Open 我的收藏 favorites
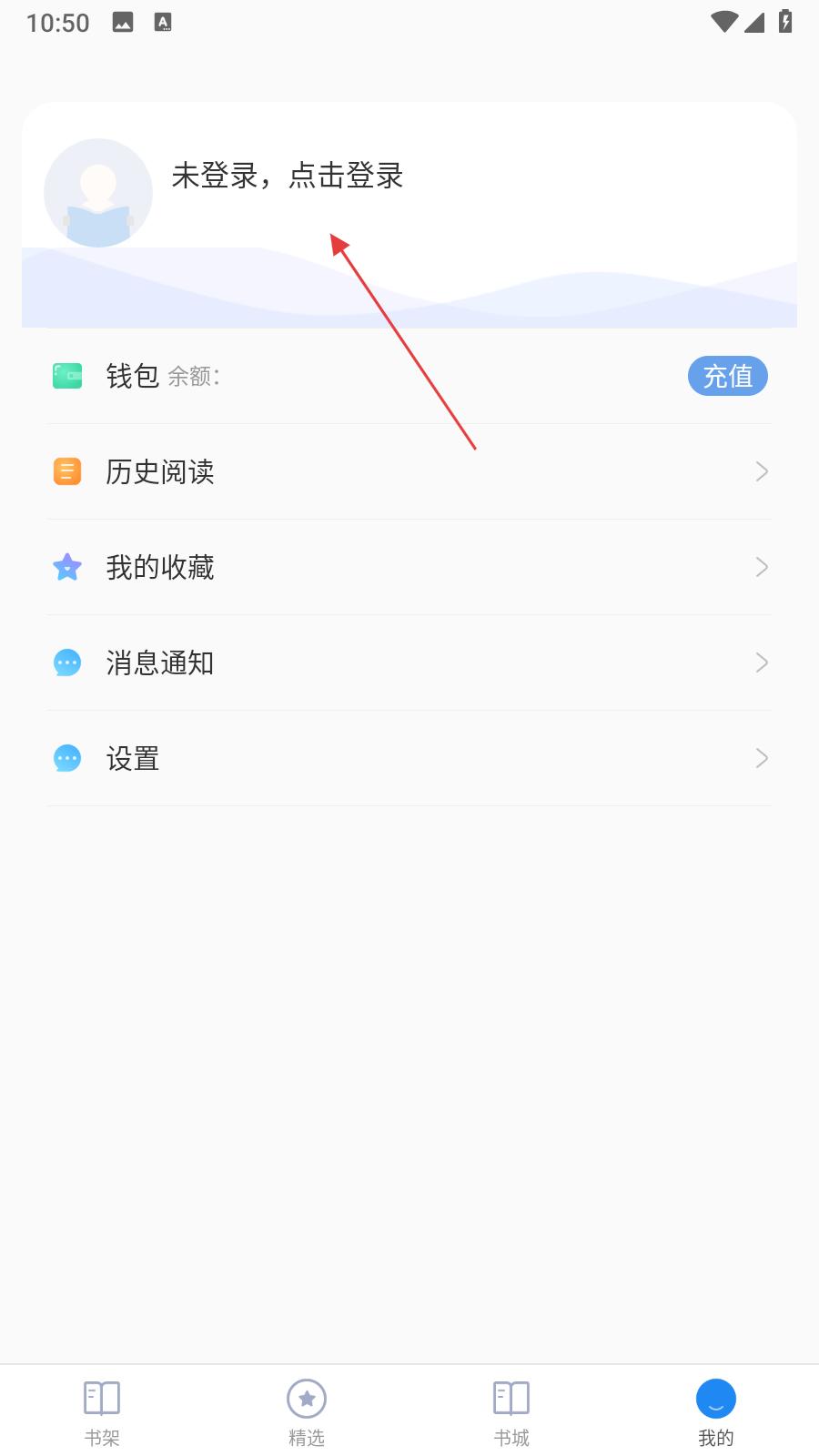This screenshot has height=1456, width=819. pyautogui.click(x=409, y=567)
